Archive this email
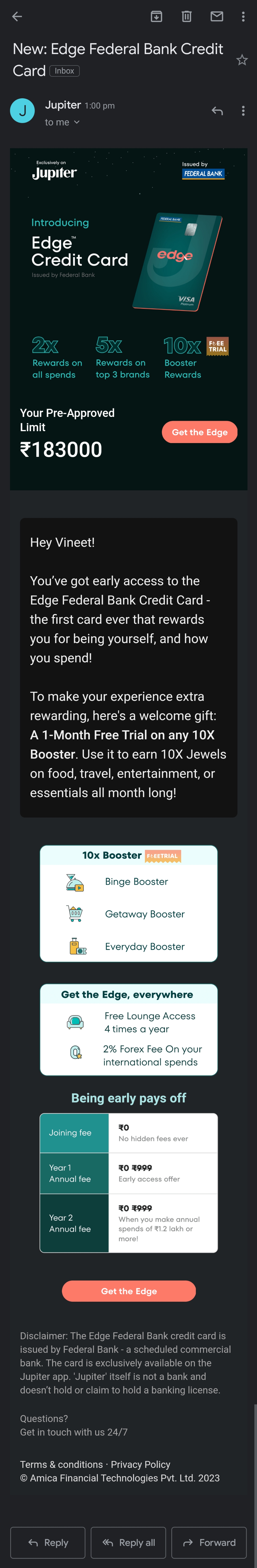This screenshot has width=257, height=1568. [157, 16]
